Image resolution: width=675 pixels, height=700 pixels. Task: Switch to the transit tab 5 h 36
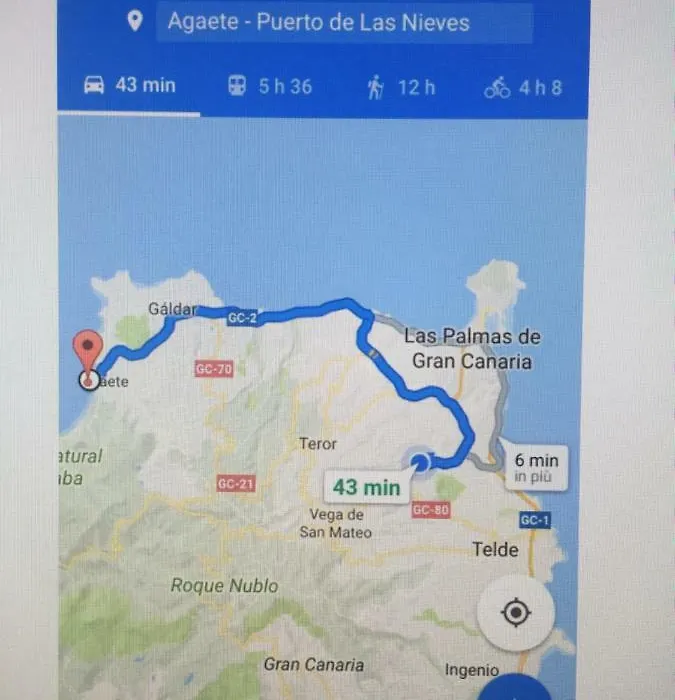pos(269,87)
